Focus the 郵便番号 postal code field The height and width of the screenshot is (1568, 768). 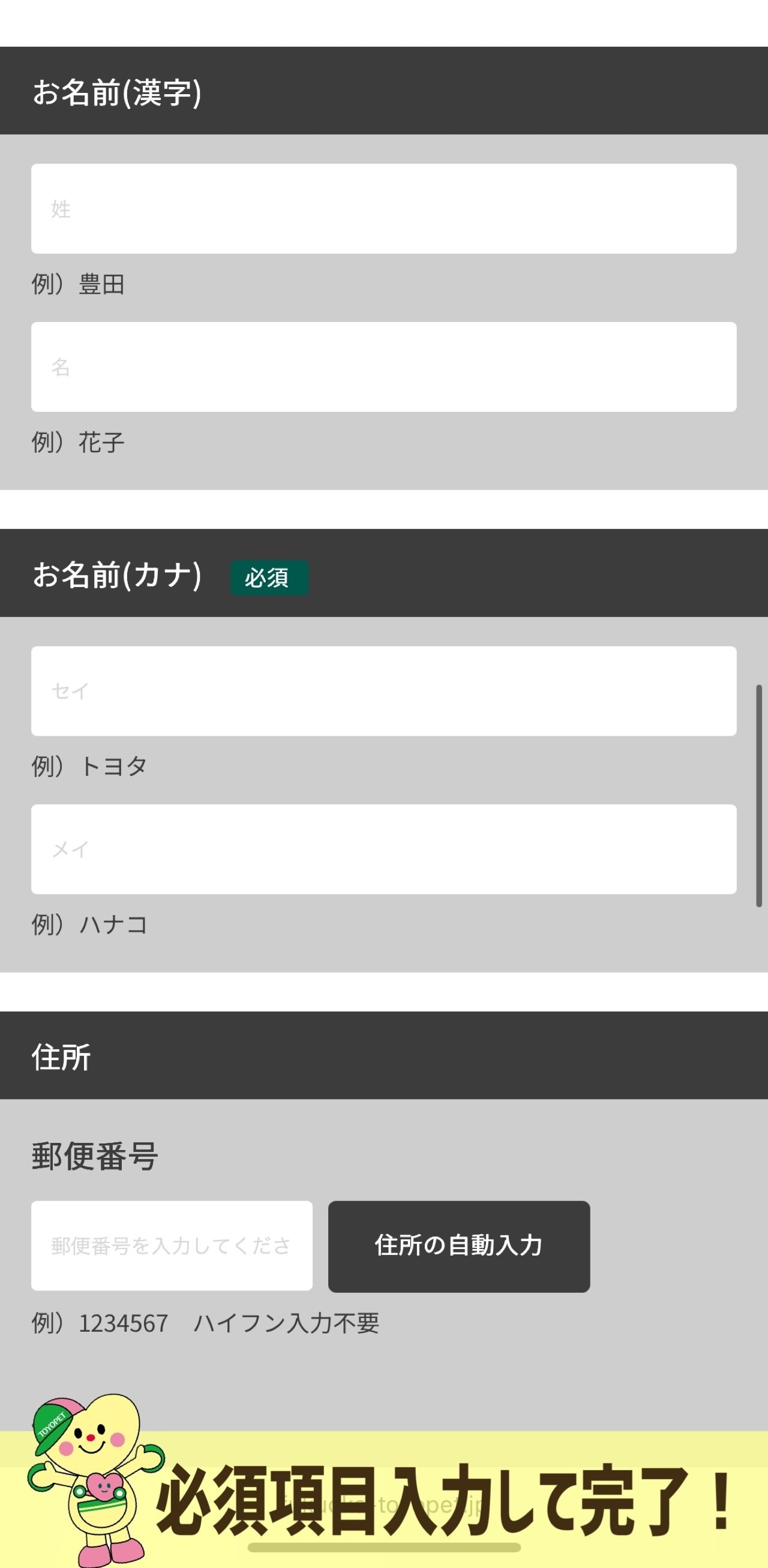click(172, 1245)
